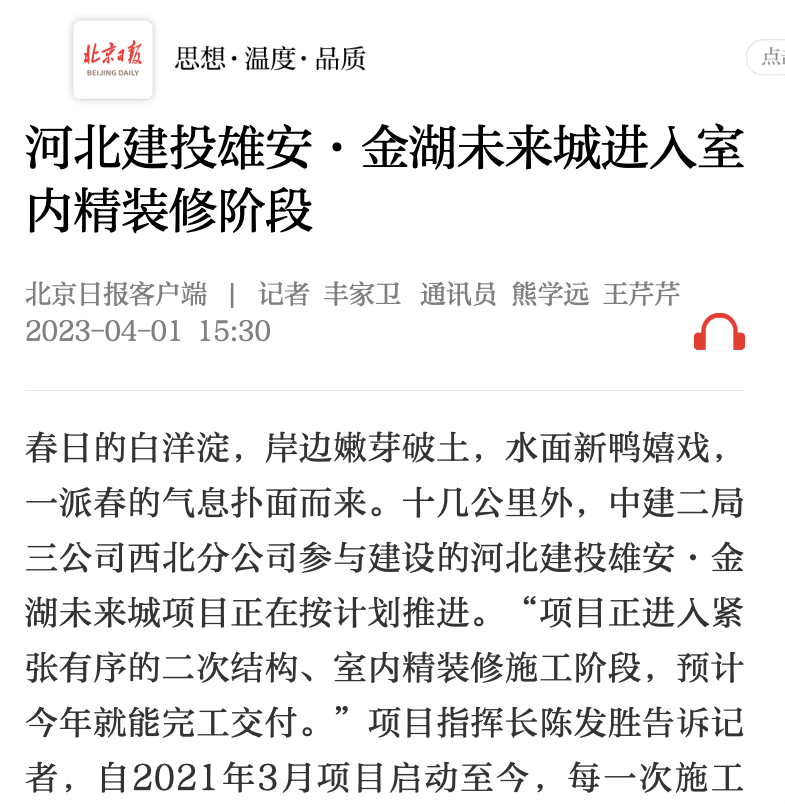785x804 pixels.
Task: Play the article audio via headphone icon
Action: tap(719, 333)
